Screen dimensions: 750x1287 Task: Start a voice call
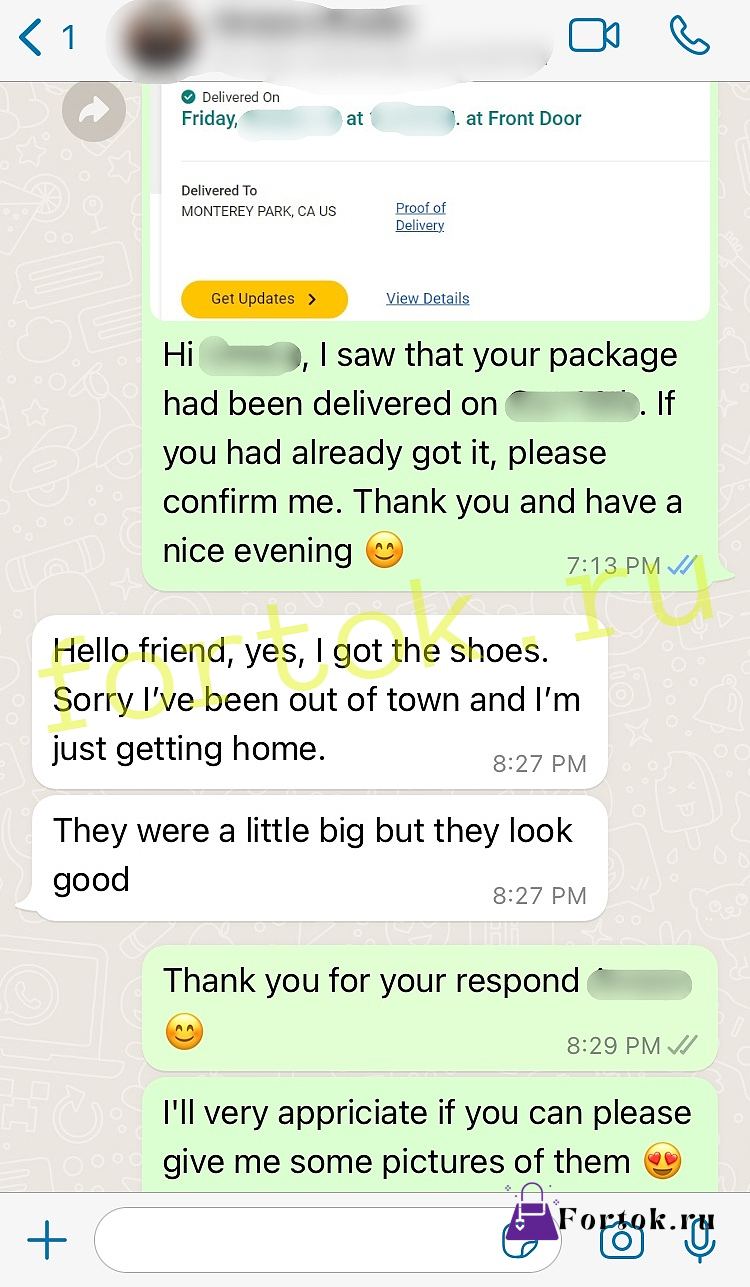pos(689,36)
